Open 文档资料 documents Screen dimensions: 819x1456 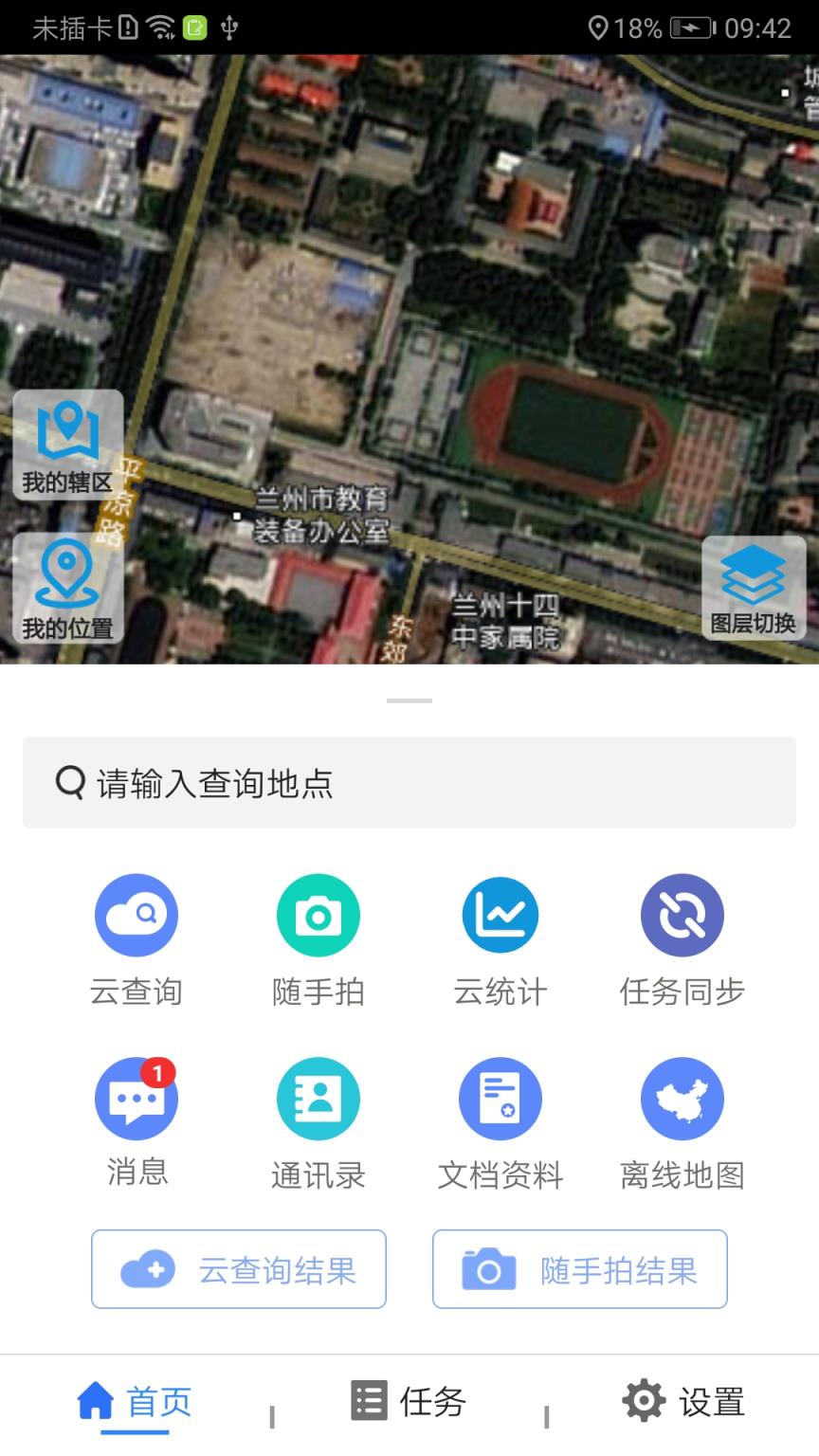pyautogui.click(x=500, y=1098)
